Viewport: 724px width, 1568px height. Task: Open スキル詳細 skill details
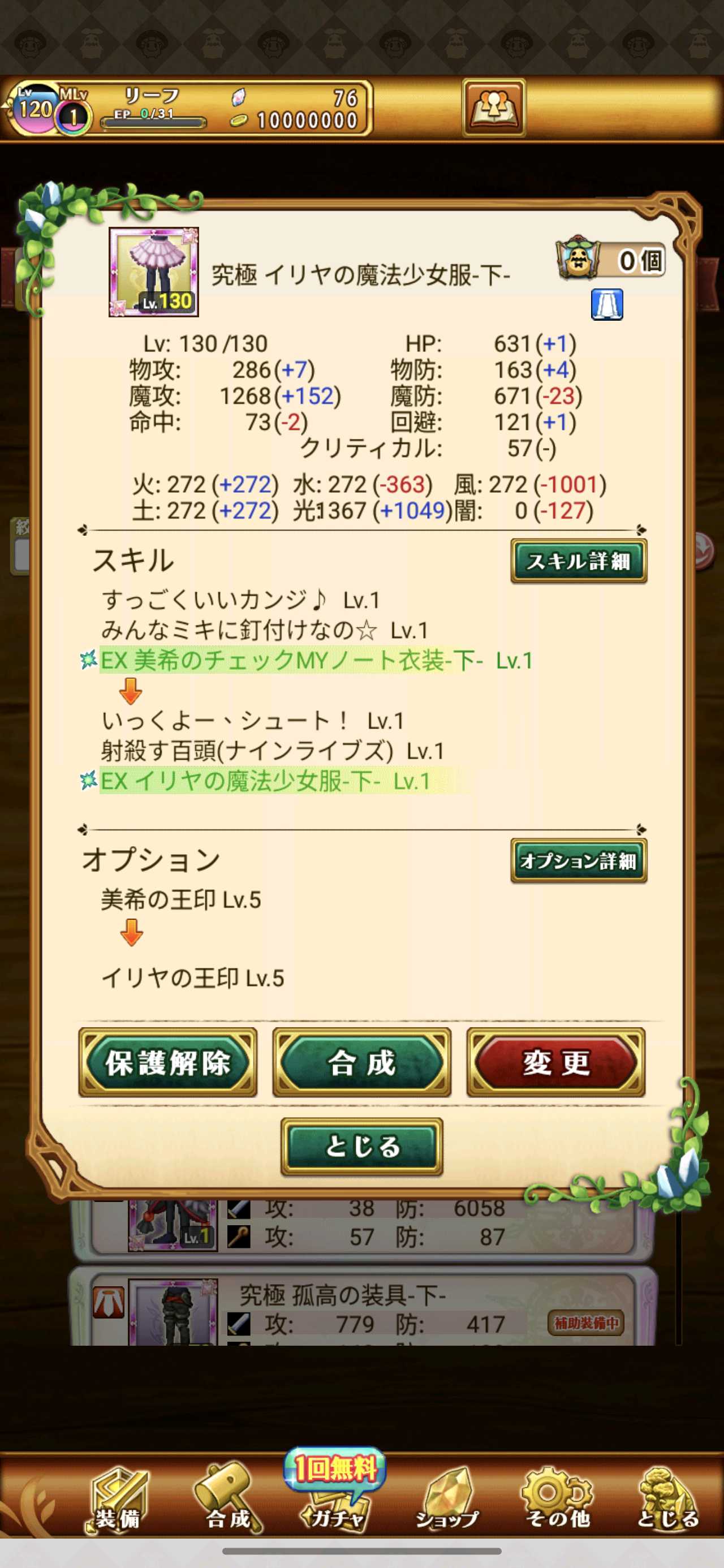click(x=578, y=561)
